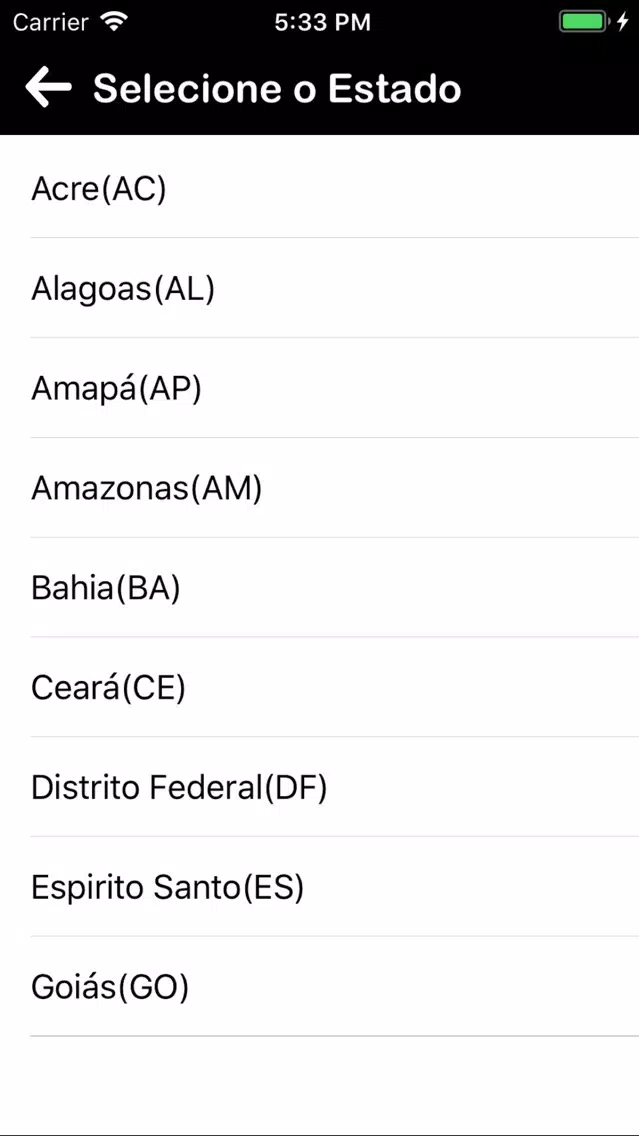Screen dimensions: 639x1136
Task: Select Acre(AC) from the list
Action: [x=320, y=188]
